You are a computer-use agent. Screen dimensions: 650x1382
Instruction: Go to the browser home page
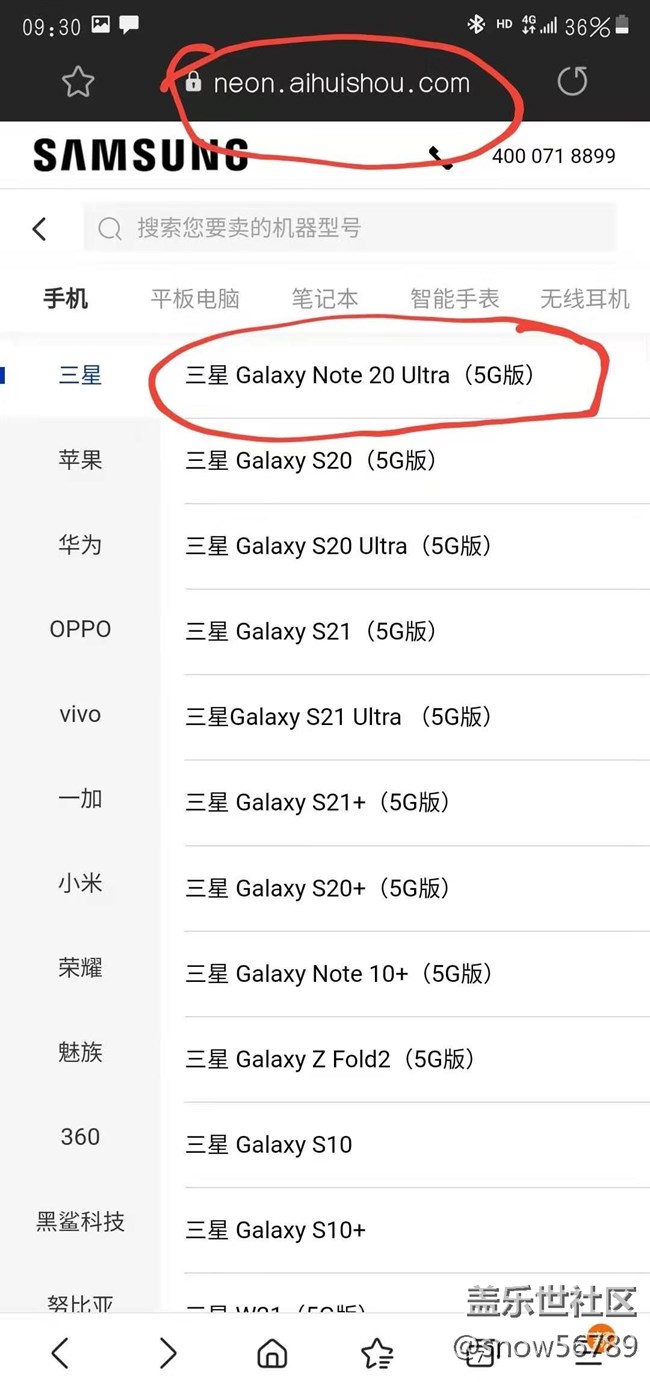point(272,1353)
